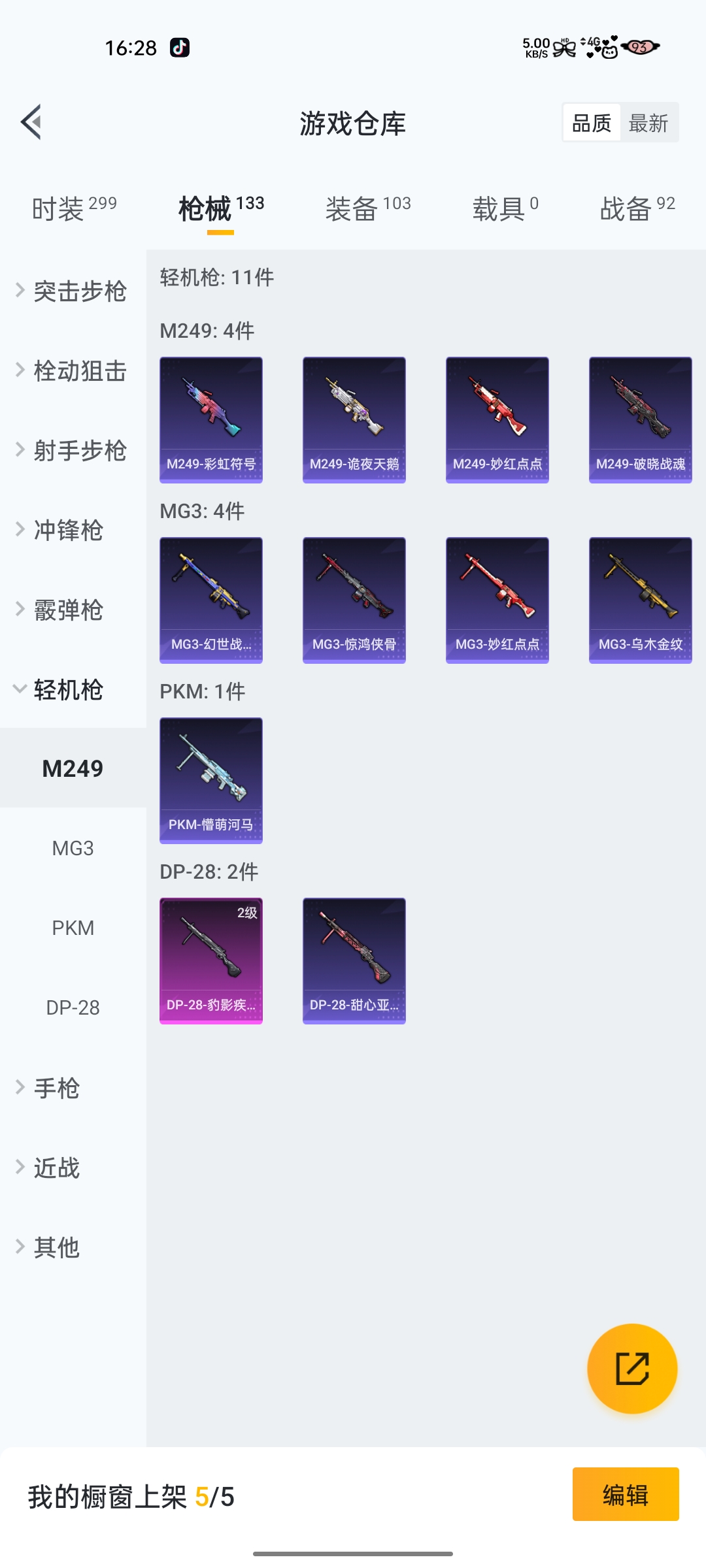The width and height of the screenshot is (706, 1568).
Task: Go back from 游戏仓库
Action: tap(31, 122)
